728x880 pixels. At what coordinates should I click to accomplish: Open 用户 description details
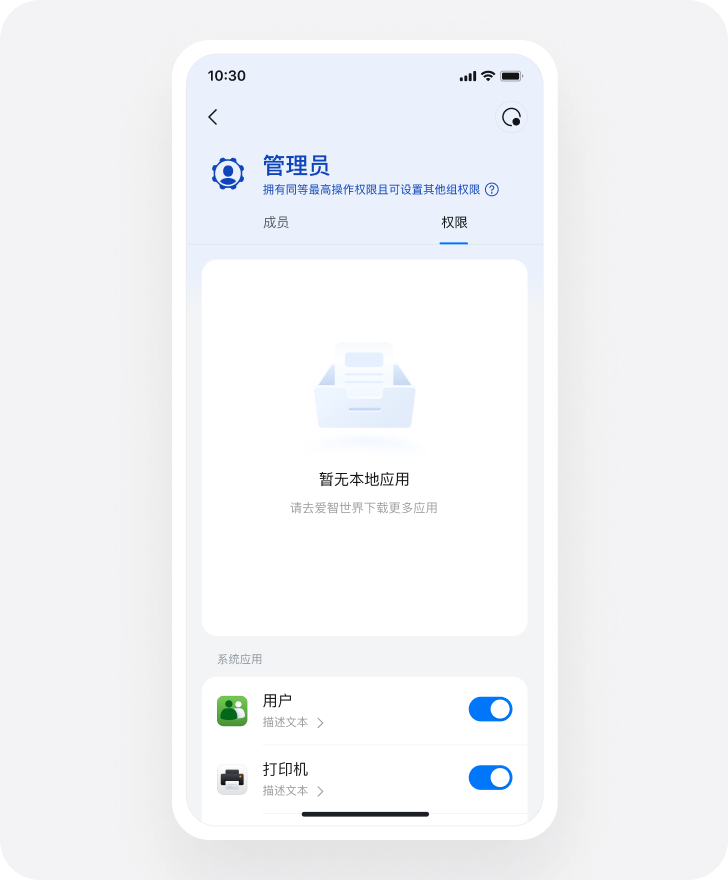click(x=293, y=722)
